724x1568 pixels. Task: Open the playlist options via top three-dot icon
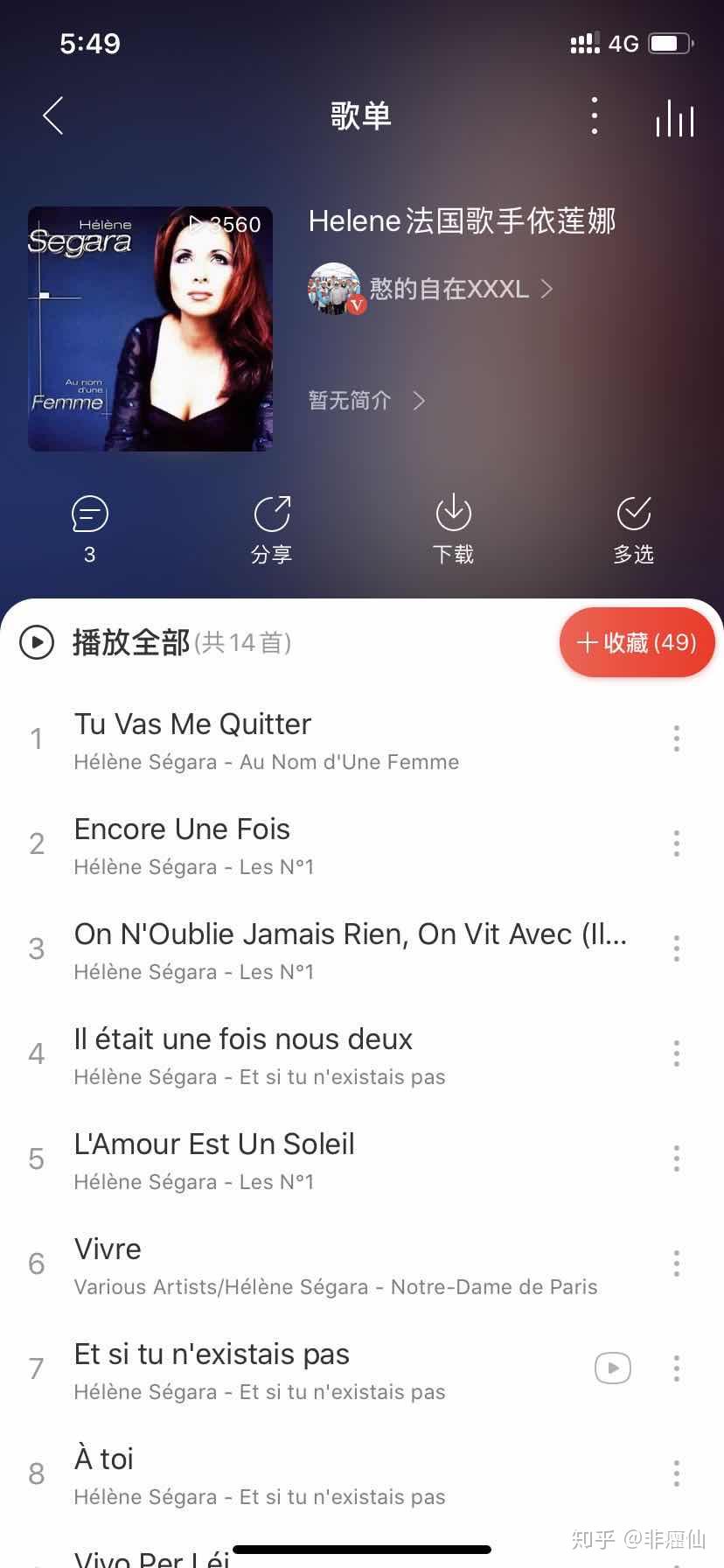(x=594, y=115)
